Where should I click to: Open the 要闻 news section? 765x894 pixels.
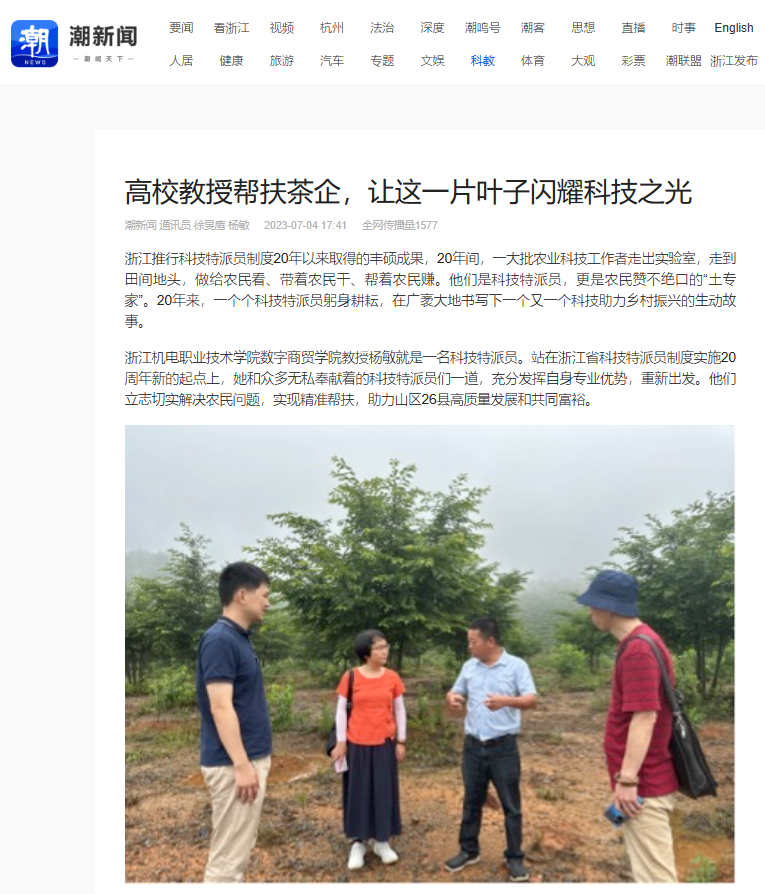(x=181, y=28)
